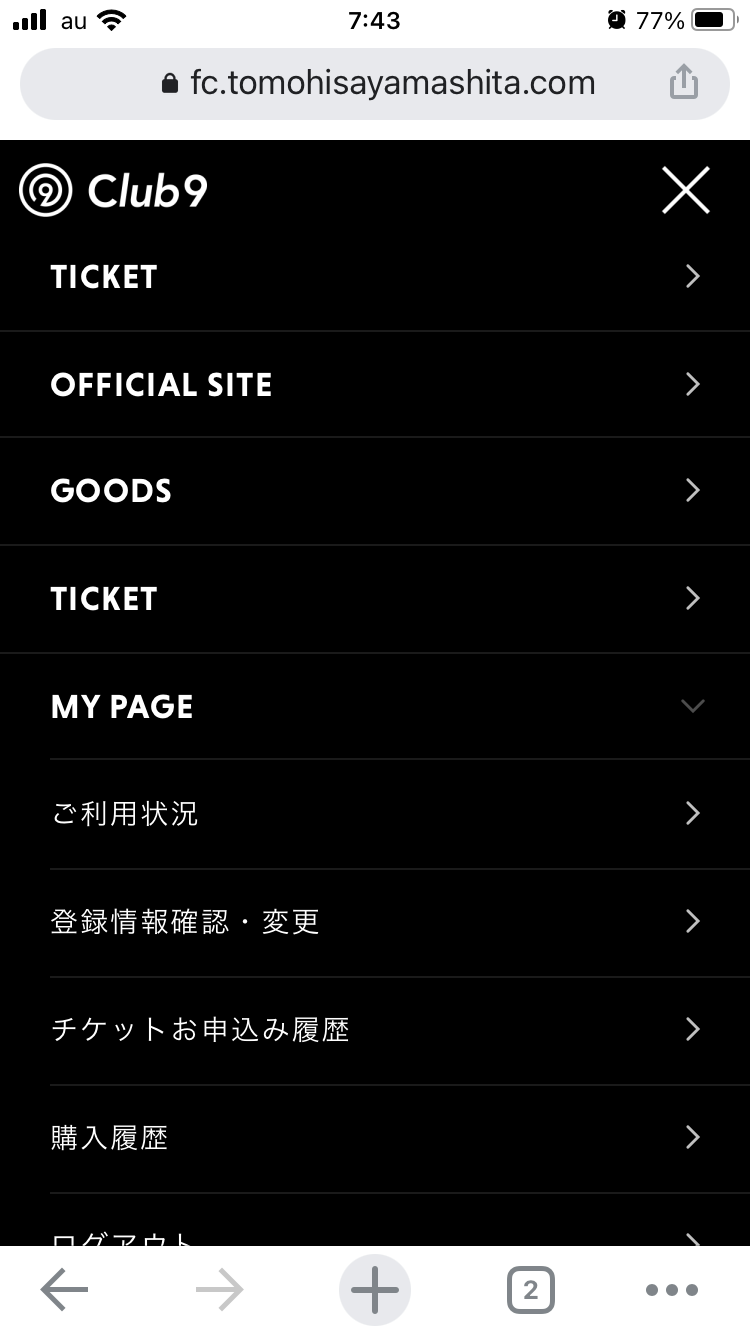
Task: Close the Club9 navigation menu
Action: [685, 190]
